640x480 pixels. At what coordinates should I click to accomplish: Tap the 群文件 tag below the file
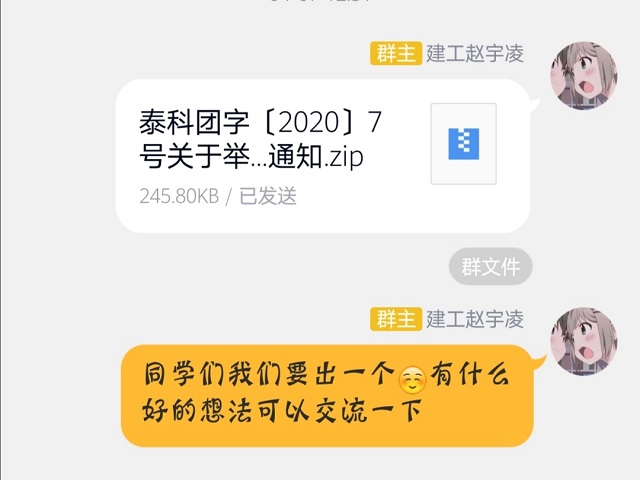490,267
